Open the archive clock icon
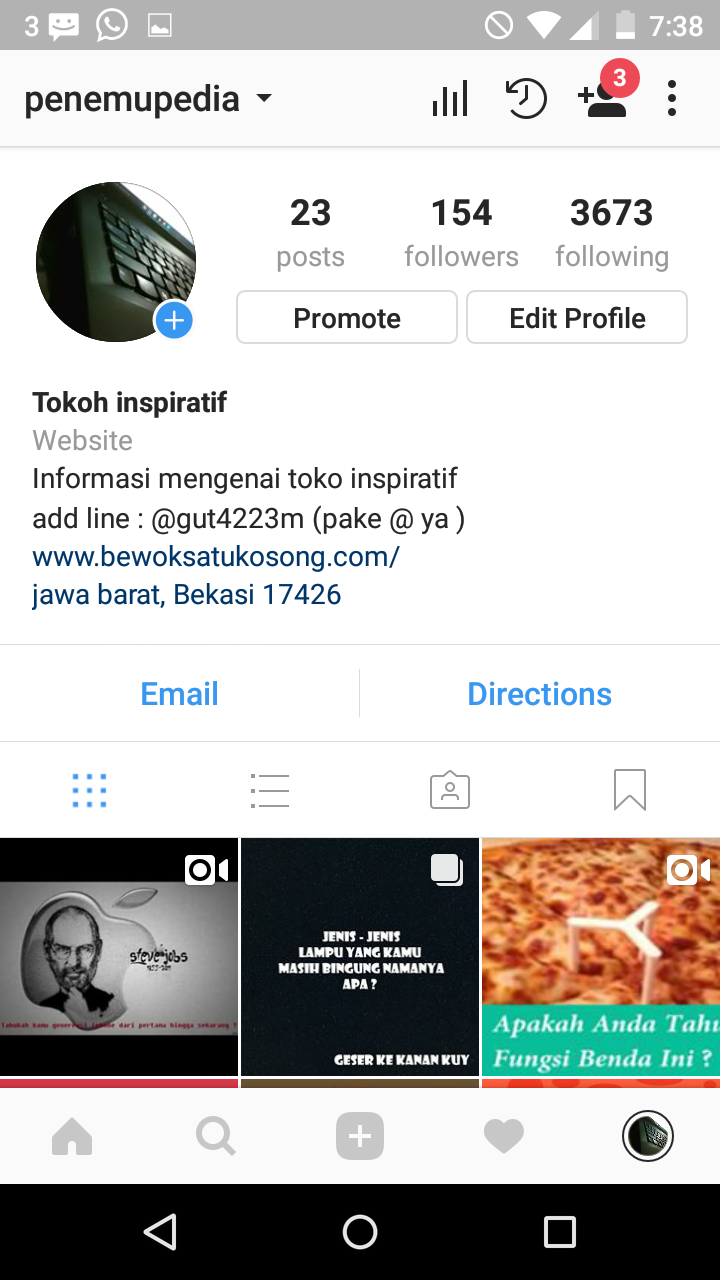The image size is (720, 1280). tap(526, 99)
